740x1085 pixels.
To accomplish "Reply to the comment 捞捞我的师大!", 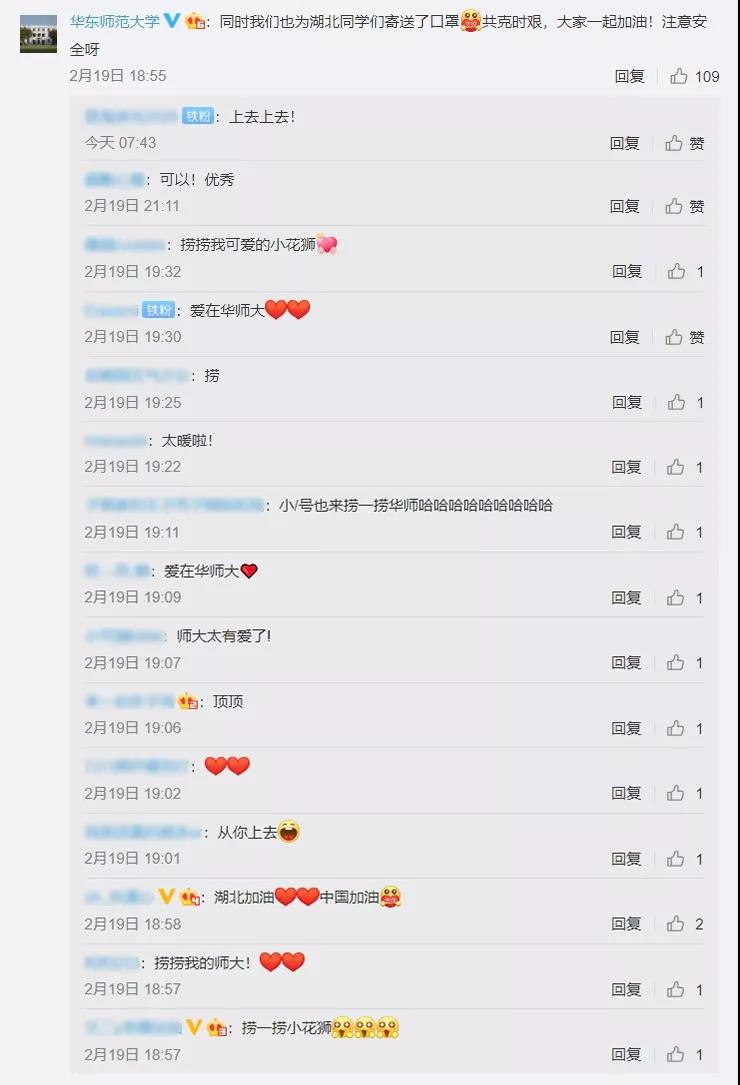I will click(627, 989).
